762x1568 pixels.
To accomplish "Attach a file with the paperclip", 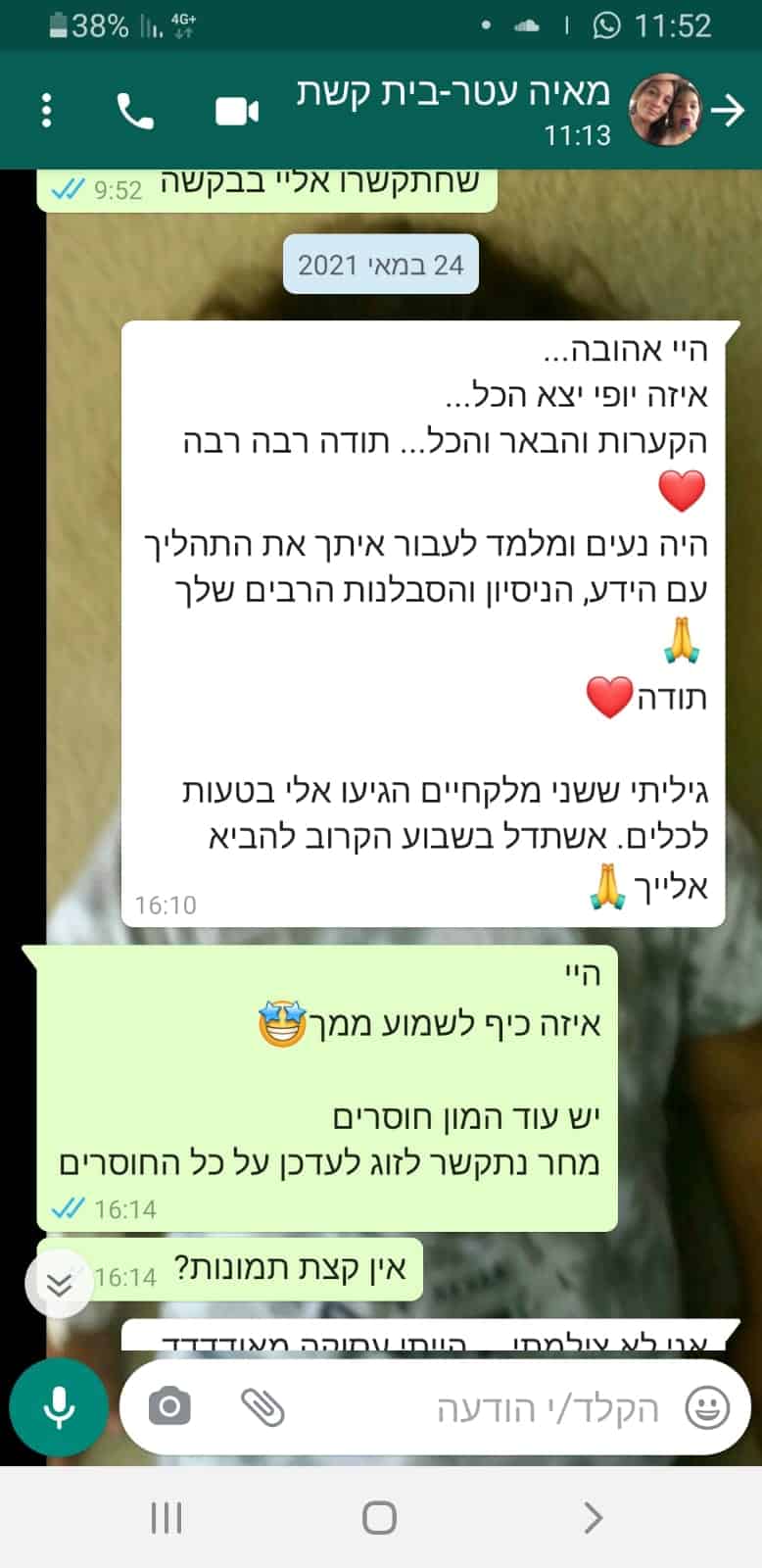I will [x=262, y=1408].
